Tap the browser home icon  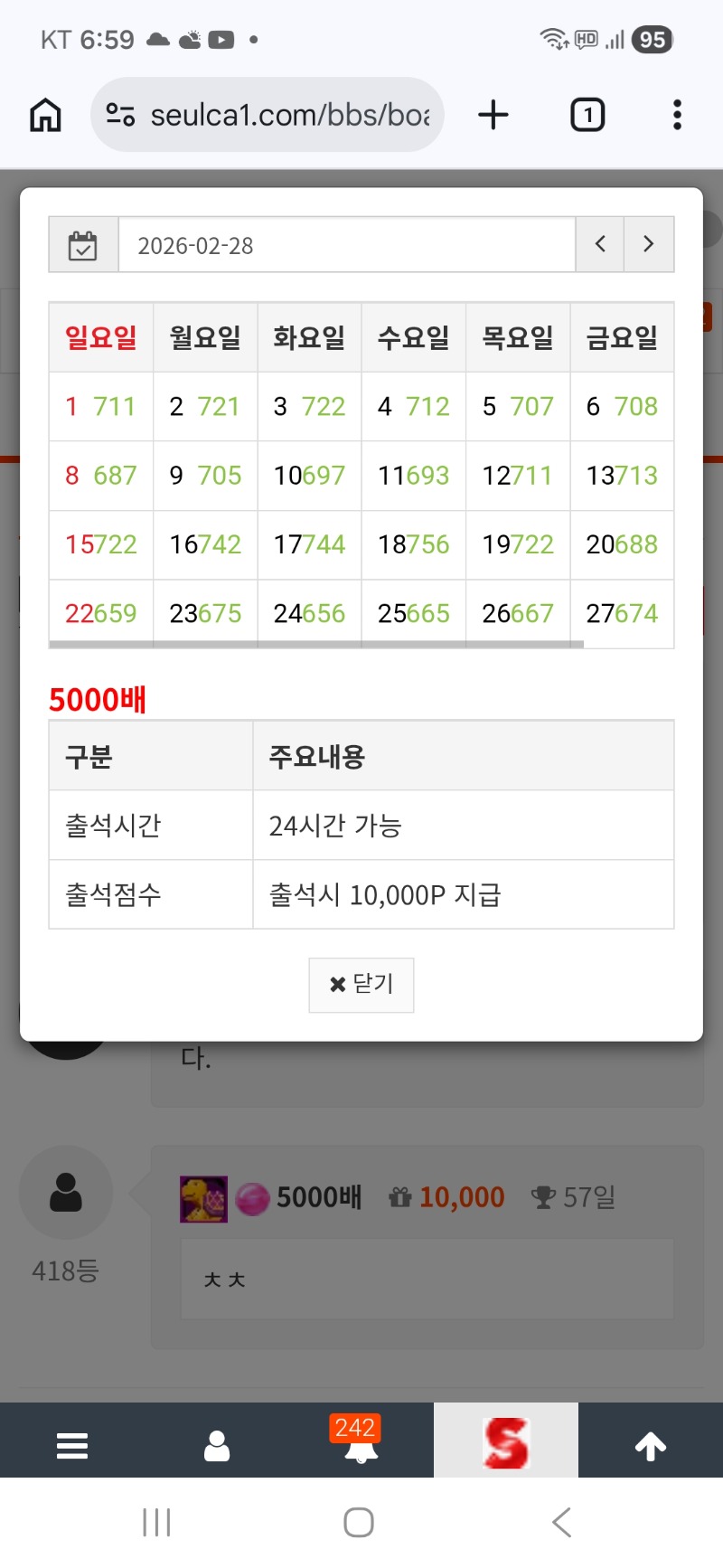(x=45, y=115)
